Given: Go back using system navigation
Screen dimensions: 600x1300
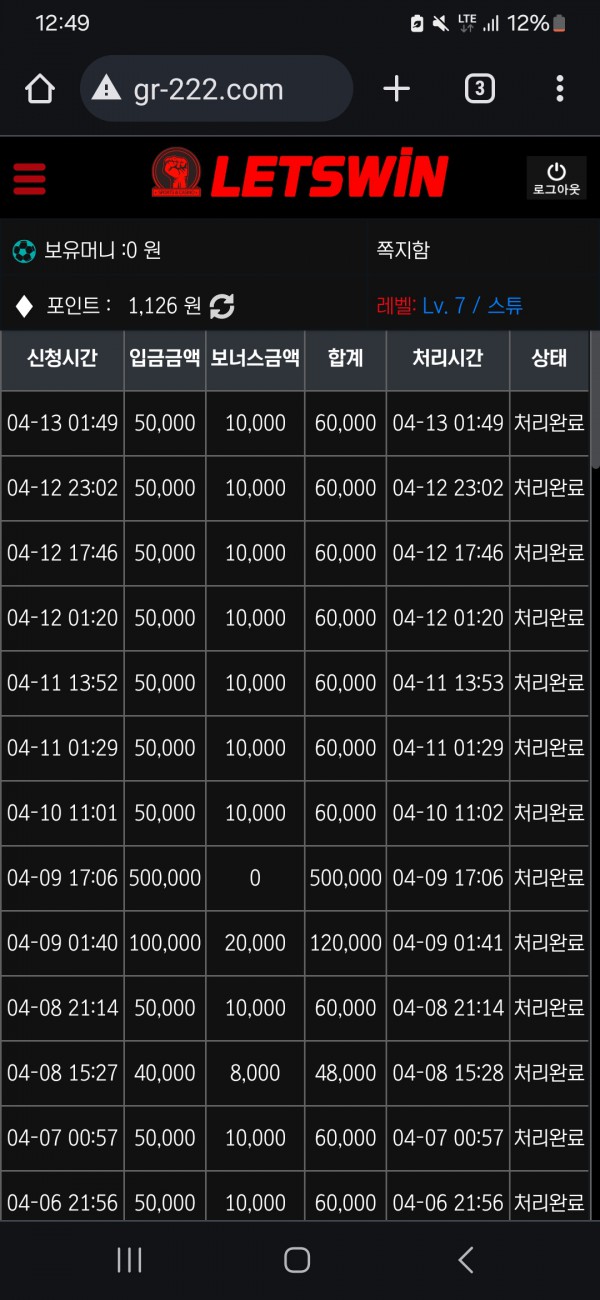Looking at the screenshot, I should pos(465,1260).
